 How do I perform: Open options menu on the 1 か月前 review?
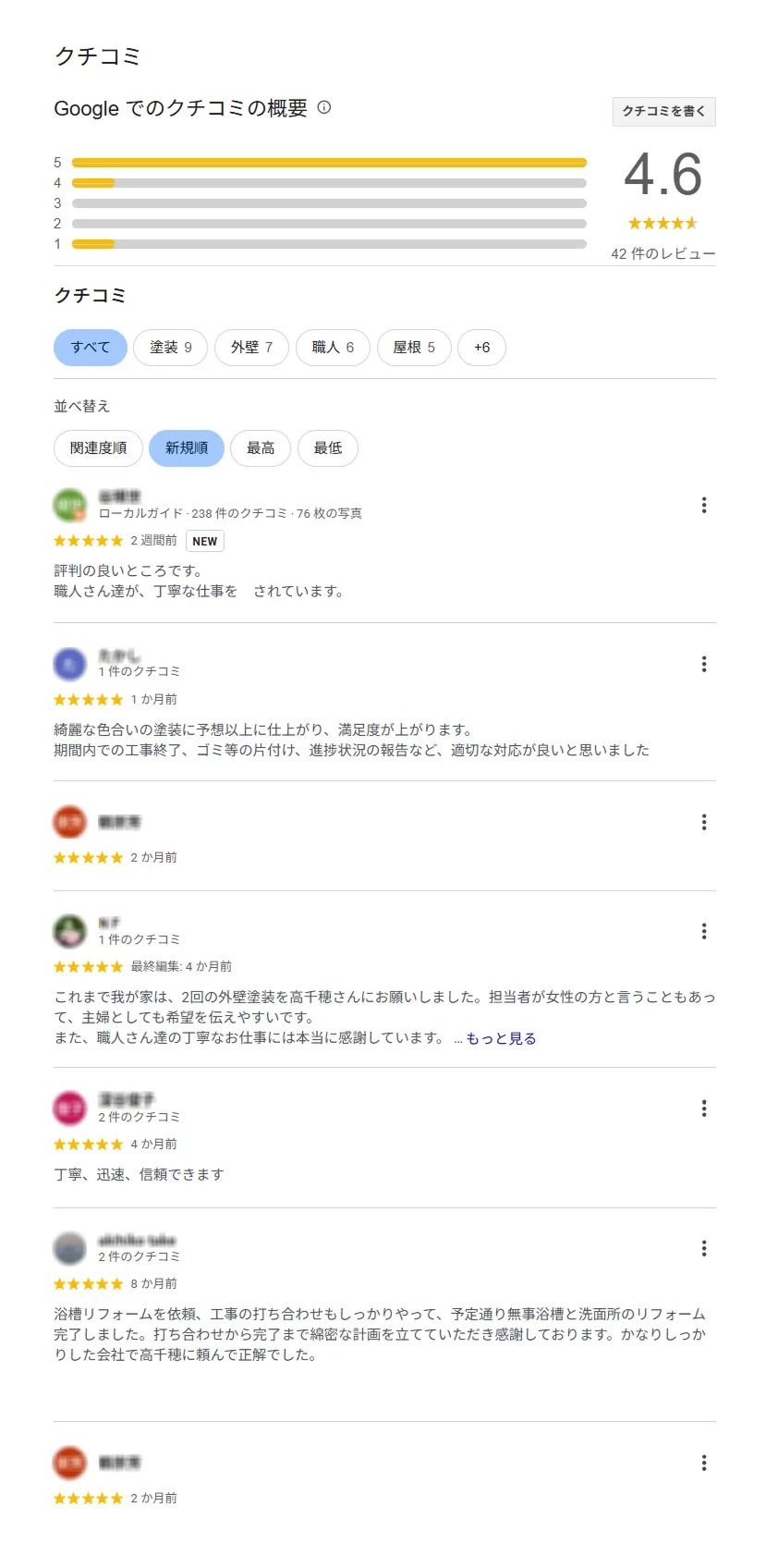[704, 664]
